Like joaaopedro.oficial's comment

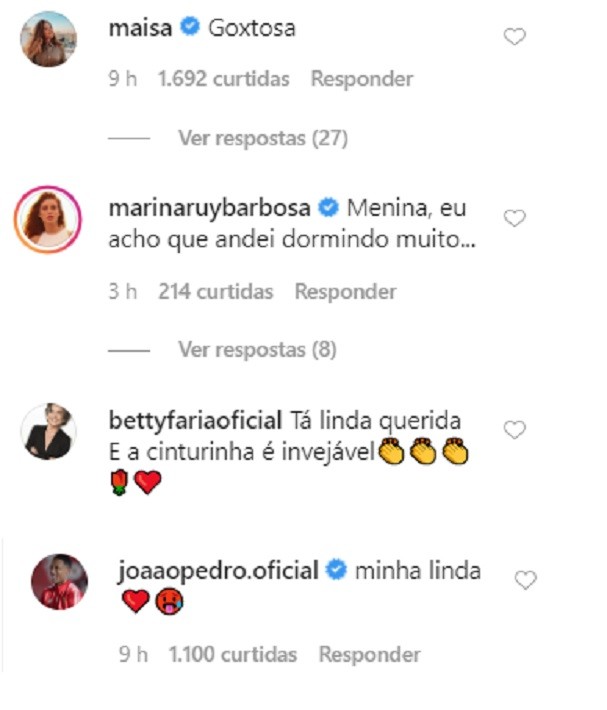point(525,580)
